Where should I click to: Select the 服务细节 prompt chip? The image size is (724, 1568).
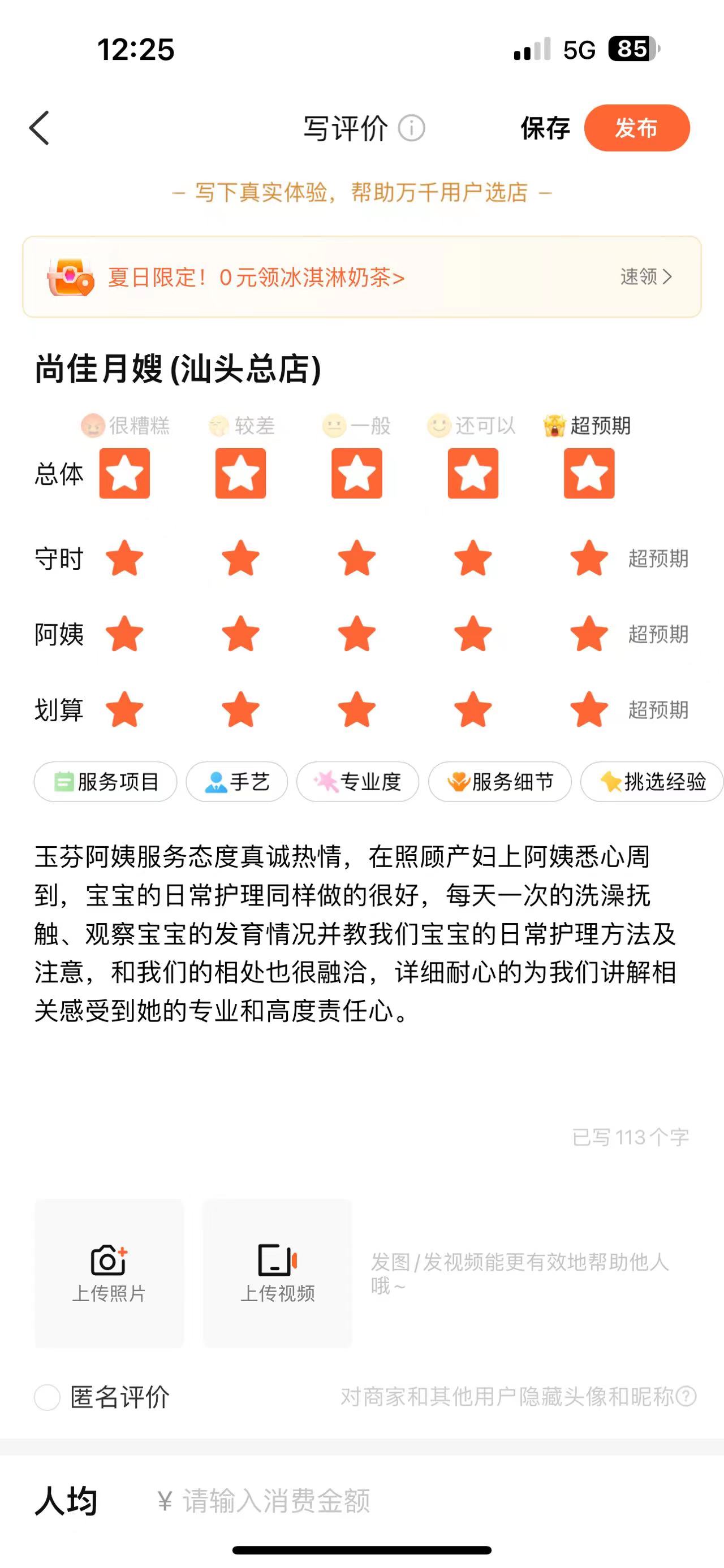point(500,782)
